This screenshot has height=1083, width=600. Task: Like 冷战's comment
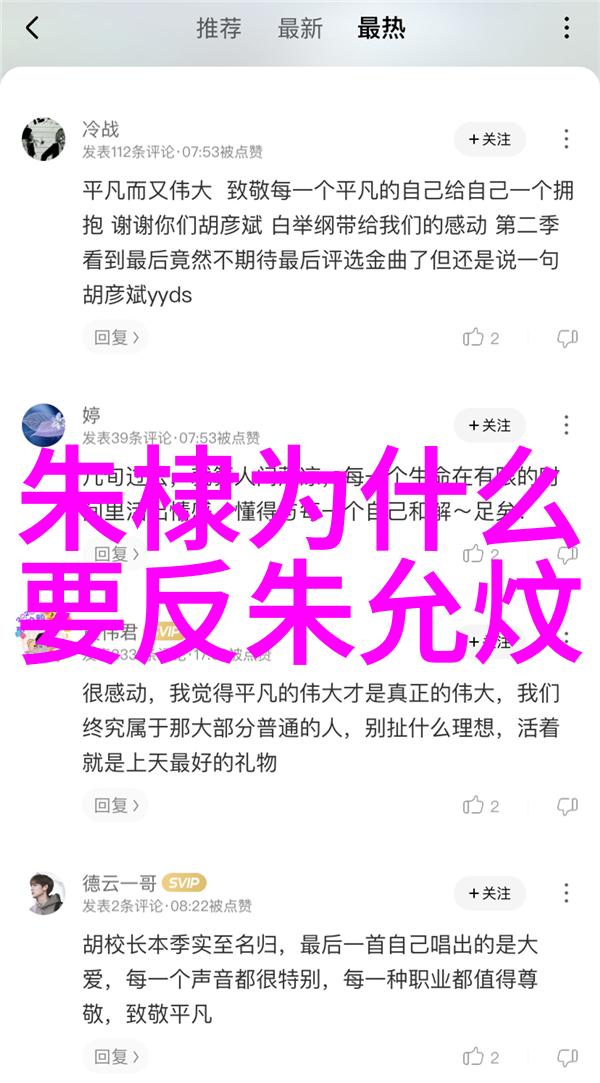[480, 338]
